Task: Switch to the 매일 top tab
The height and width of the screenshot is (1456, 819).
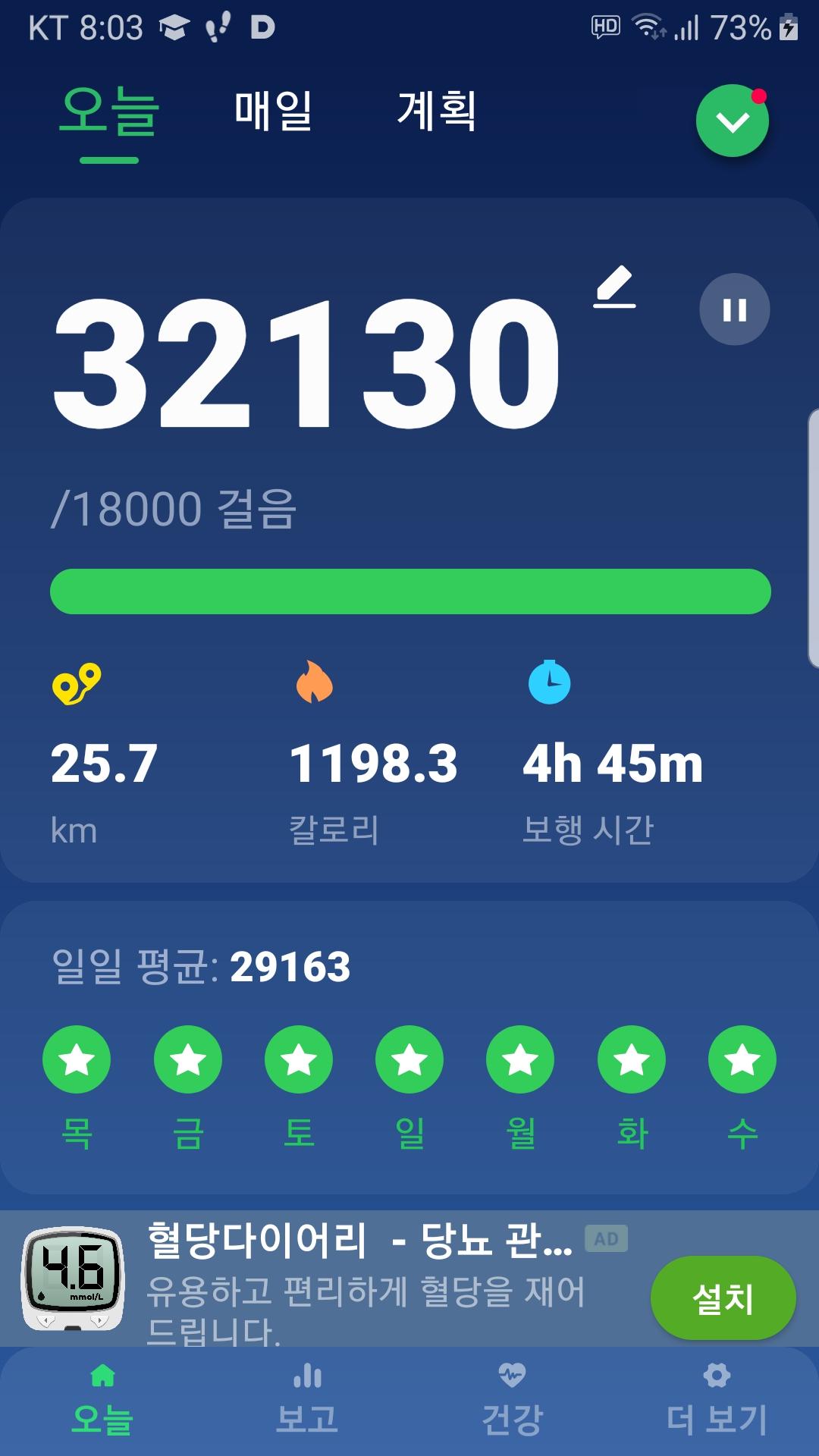Action: pyautogui.click(x=273, y=111)
